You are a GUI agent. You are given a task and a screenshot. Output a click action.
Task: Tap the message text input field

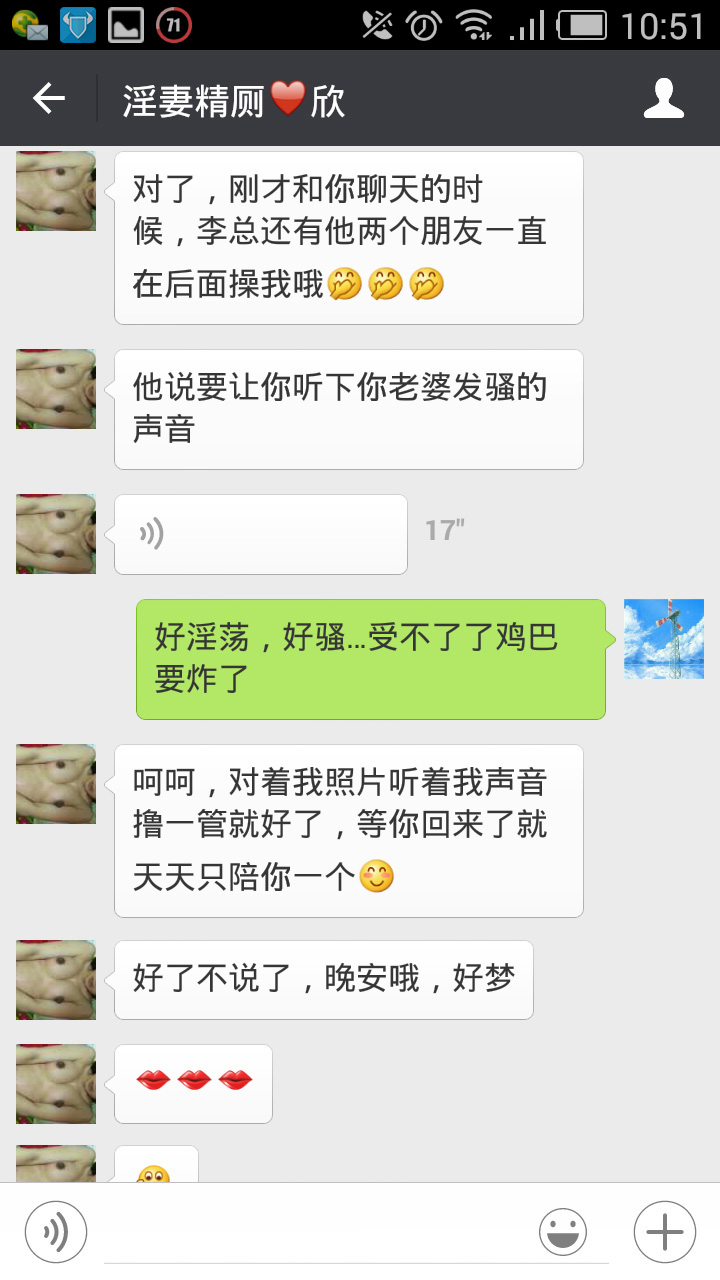pyautogui.click(x=315, y=1232)
